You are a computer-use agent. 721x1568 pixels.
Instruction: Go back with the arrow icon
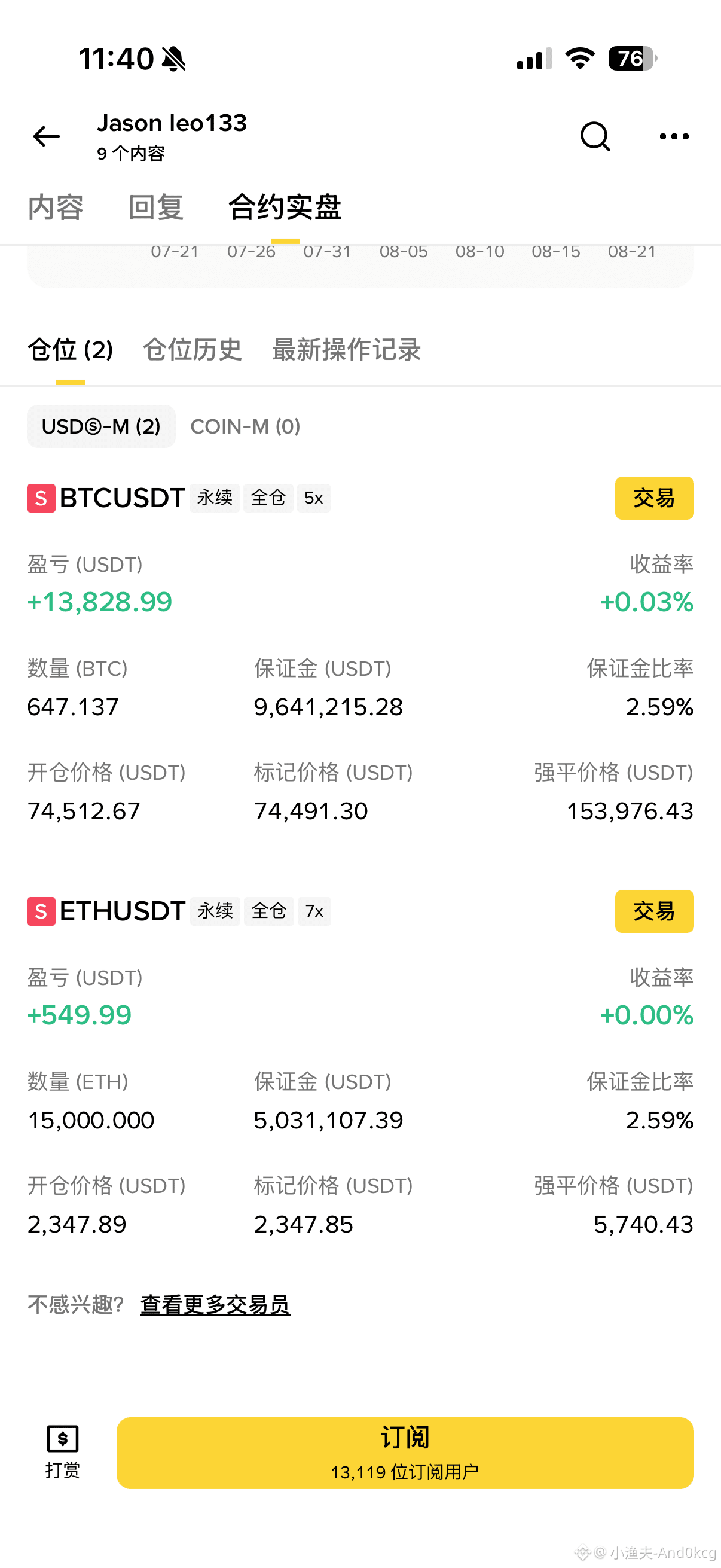[46, 136]
